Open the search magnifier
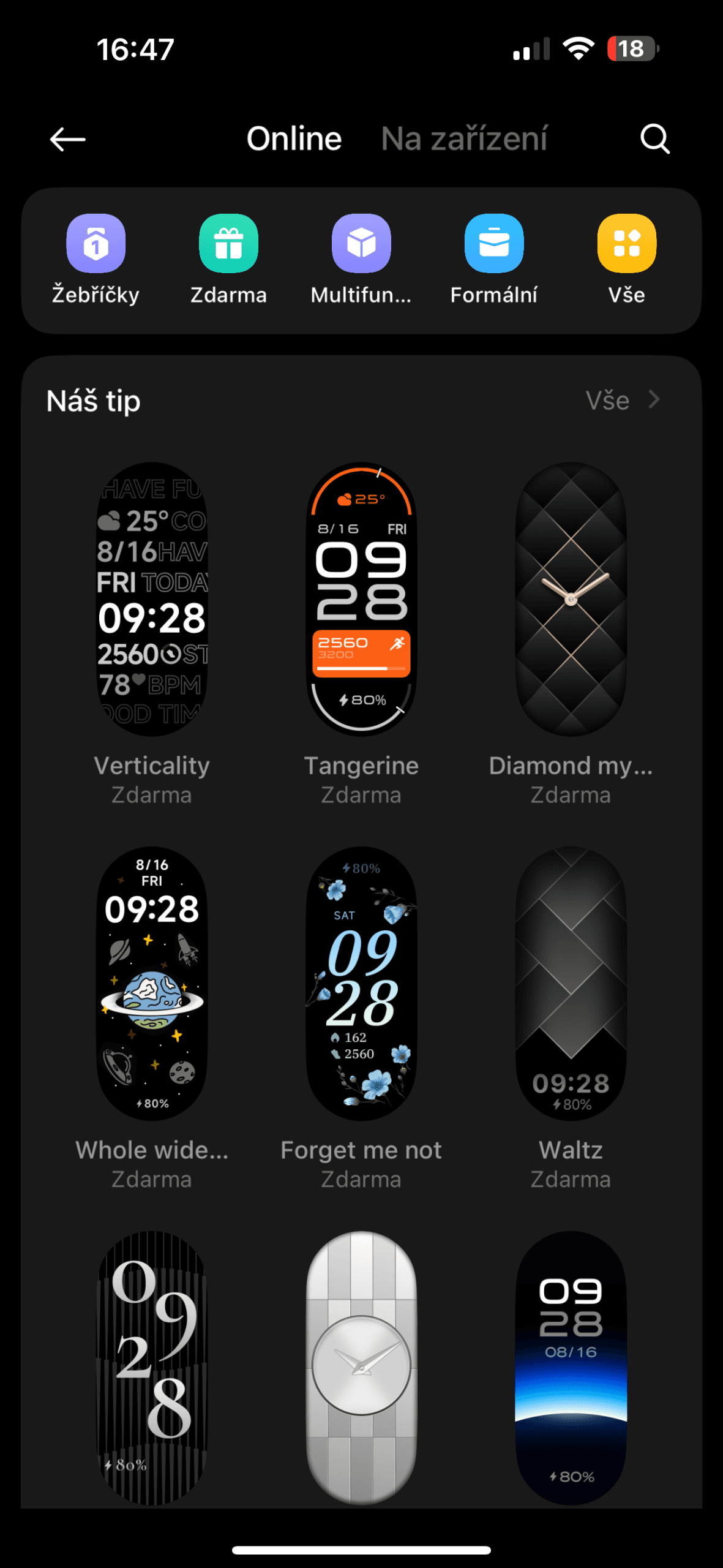Image resolution: width=723 pixels, height=1568 pixels. coord(654,139)
